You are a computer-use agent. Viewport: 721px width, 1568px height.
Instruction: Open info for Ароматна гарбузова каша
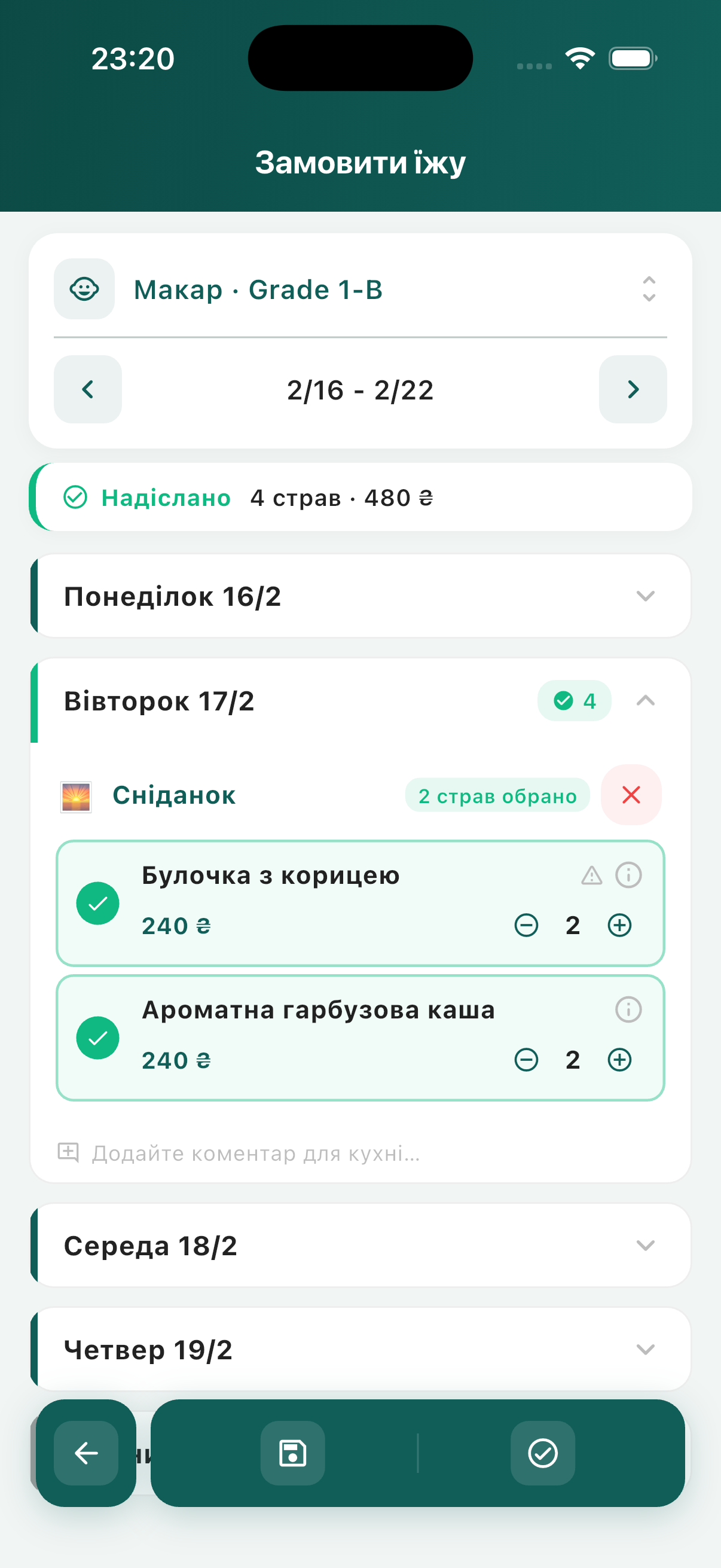click(x=628, y=1009)
